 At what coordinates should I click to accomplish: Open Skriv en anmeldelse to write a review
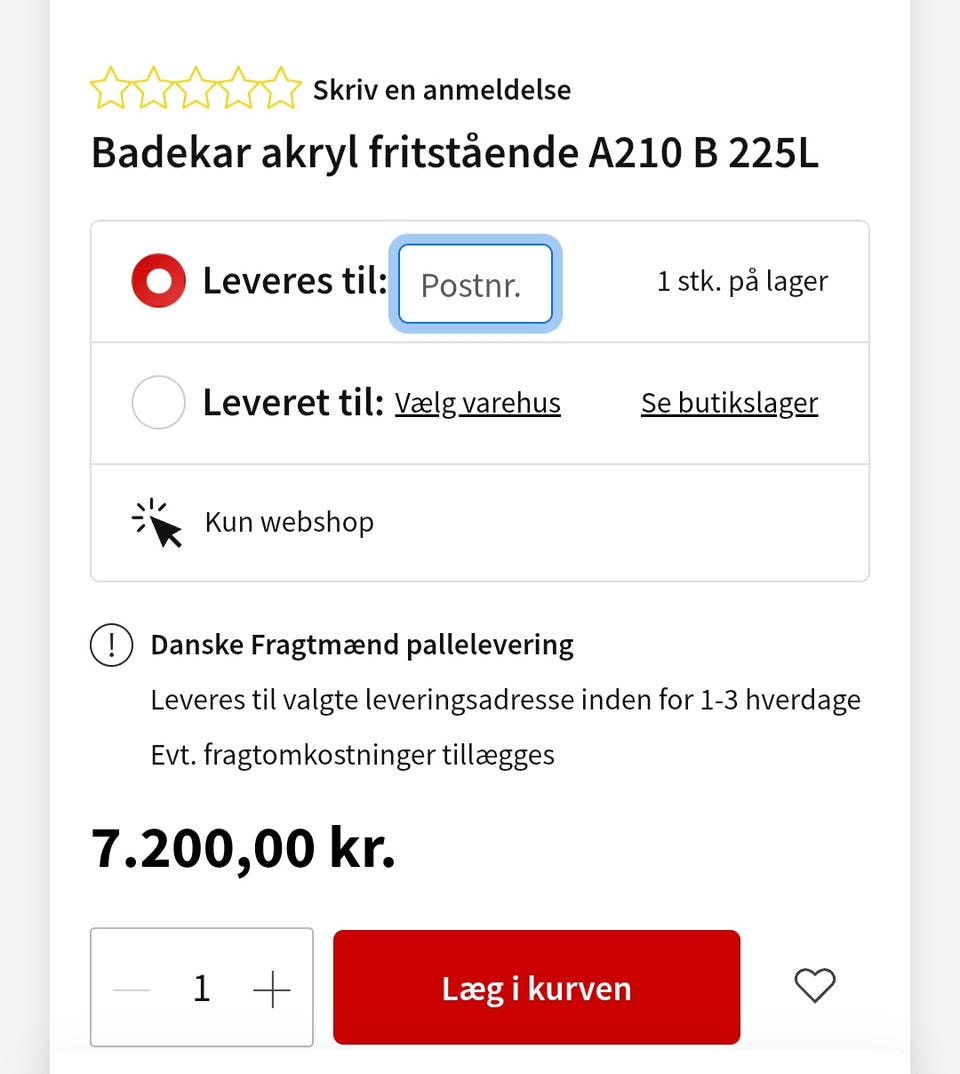coord(443,89)
